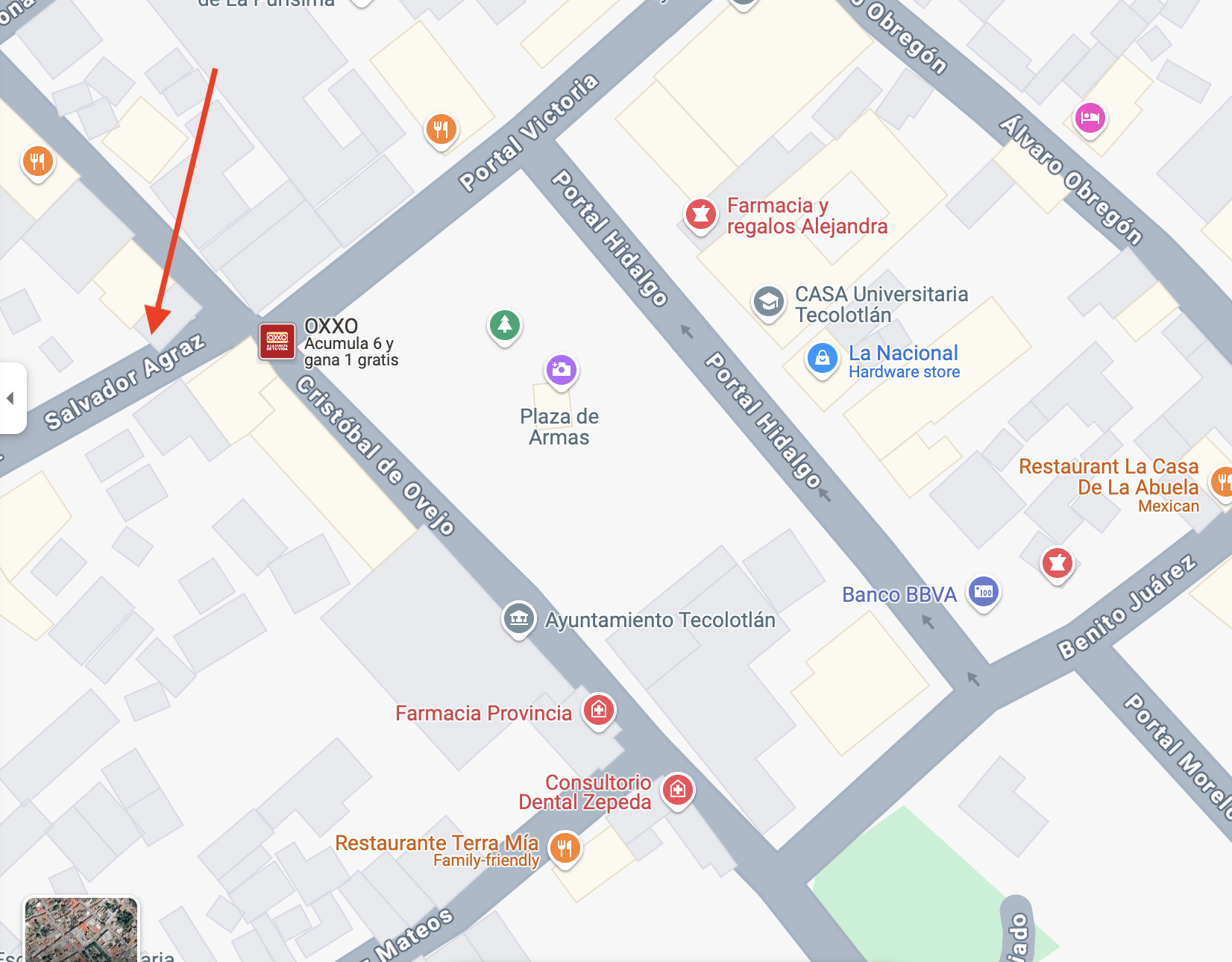Tap the pink hotel marker
Screen dimensions: 1232x962
[1090, 118]
